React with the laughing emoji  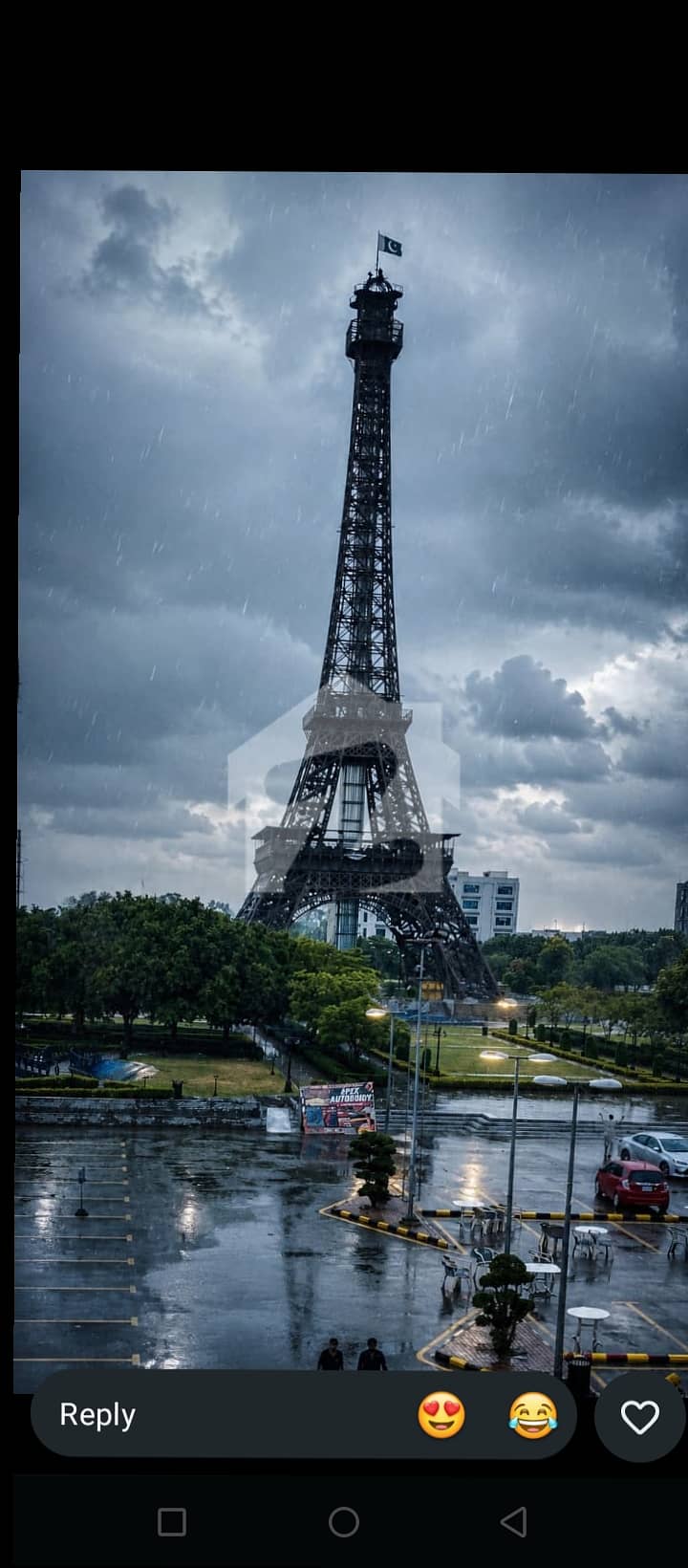pos(532,1415)
